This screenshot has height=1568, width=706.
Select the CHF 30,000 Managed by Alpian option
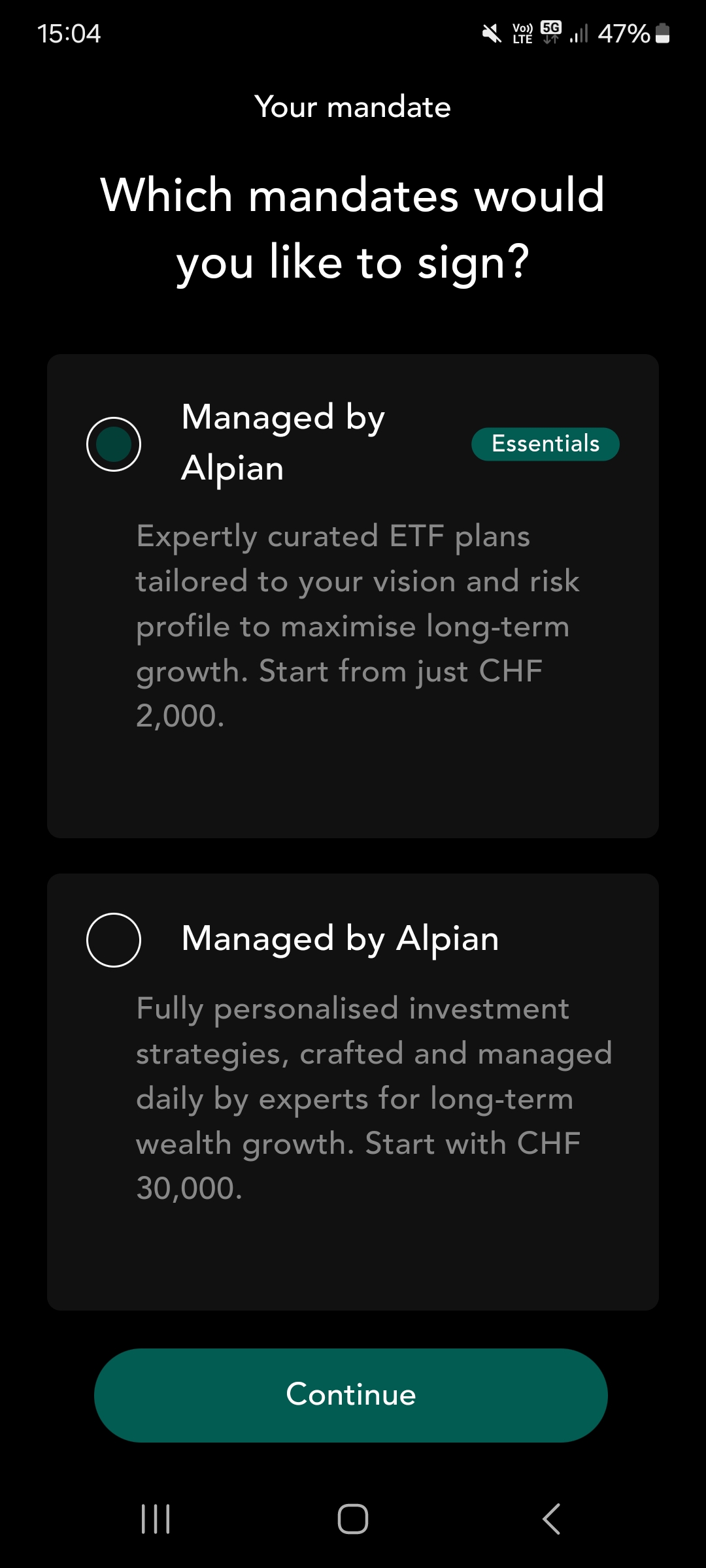coord(114,940)
